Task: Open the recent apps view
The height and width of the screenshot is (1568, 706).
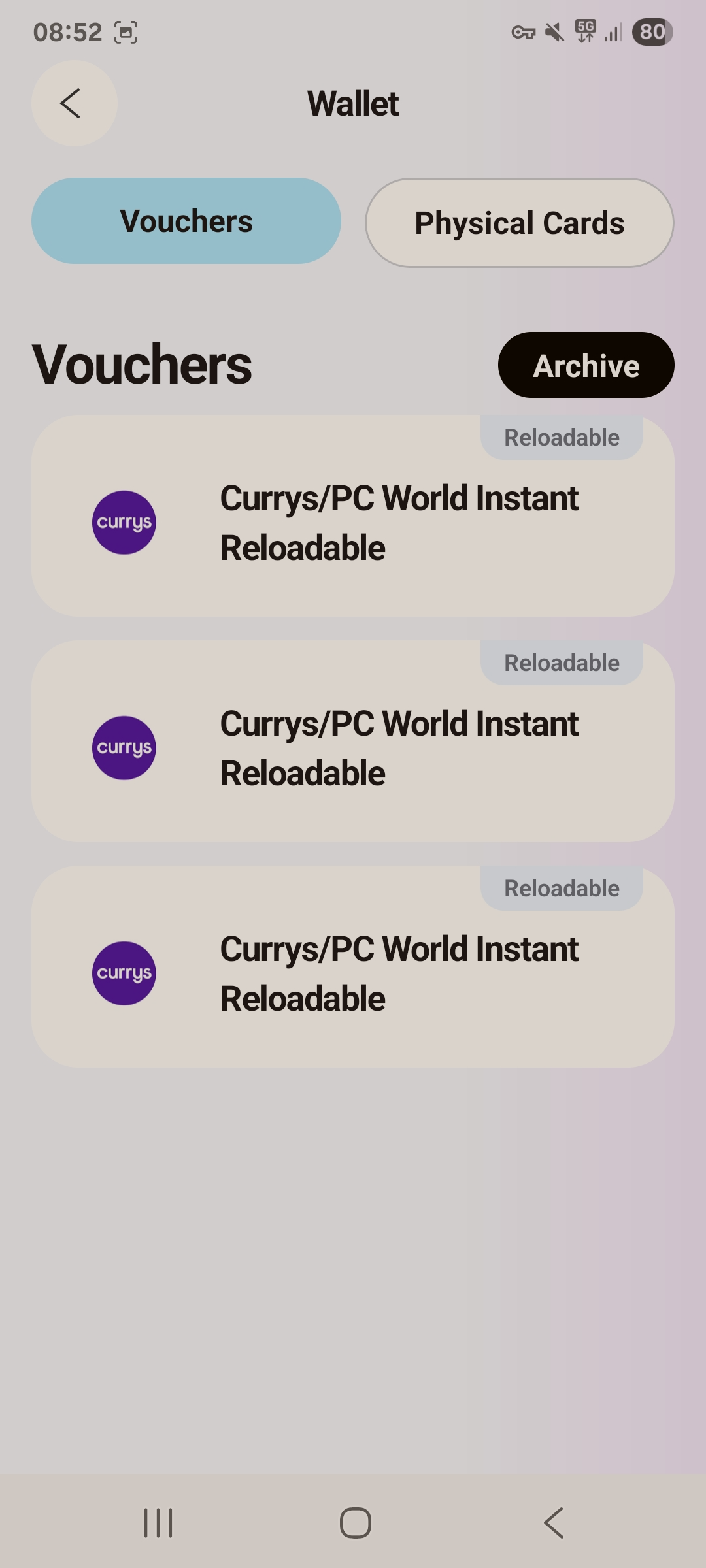Action: pyautogui.click(x=158, y=1523)
